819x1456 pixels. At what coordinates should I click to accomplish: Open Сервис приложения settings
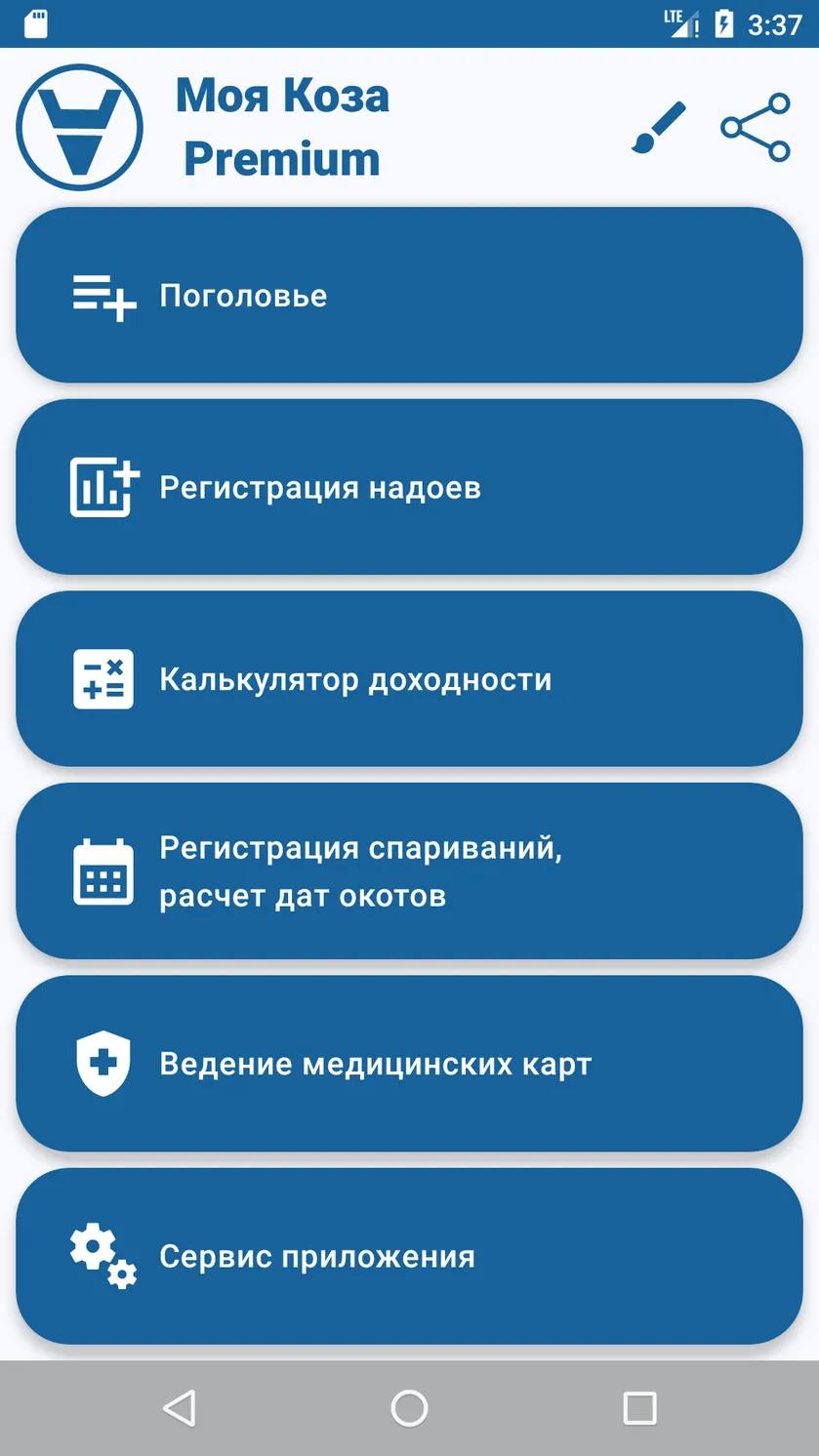(409, 1256)
